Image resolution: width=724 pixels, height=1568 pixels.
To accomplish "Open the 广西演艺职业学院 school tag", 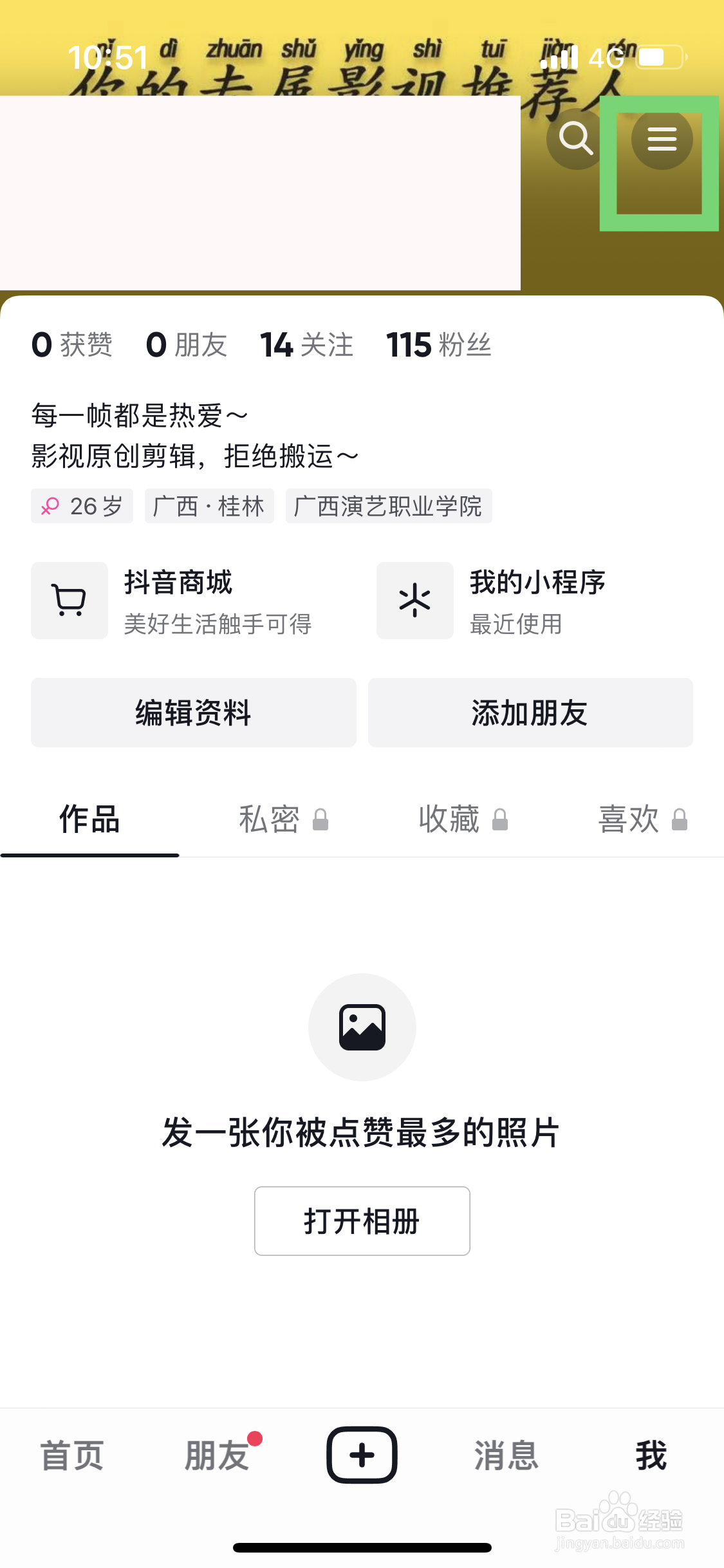I will tap(389, 507).
